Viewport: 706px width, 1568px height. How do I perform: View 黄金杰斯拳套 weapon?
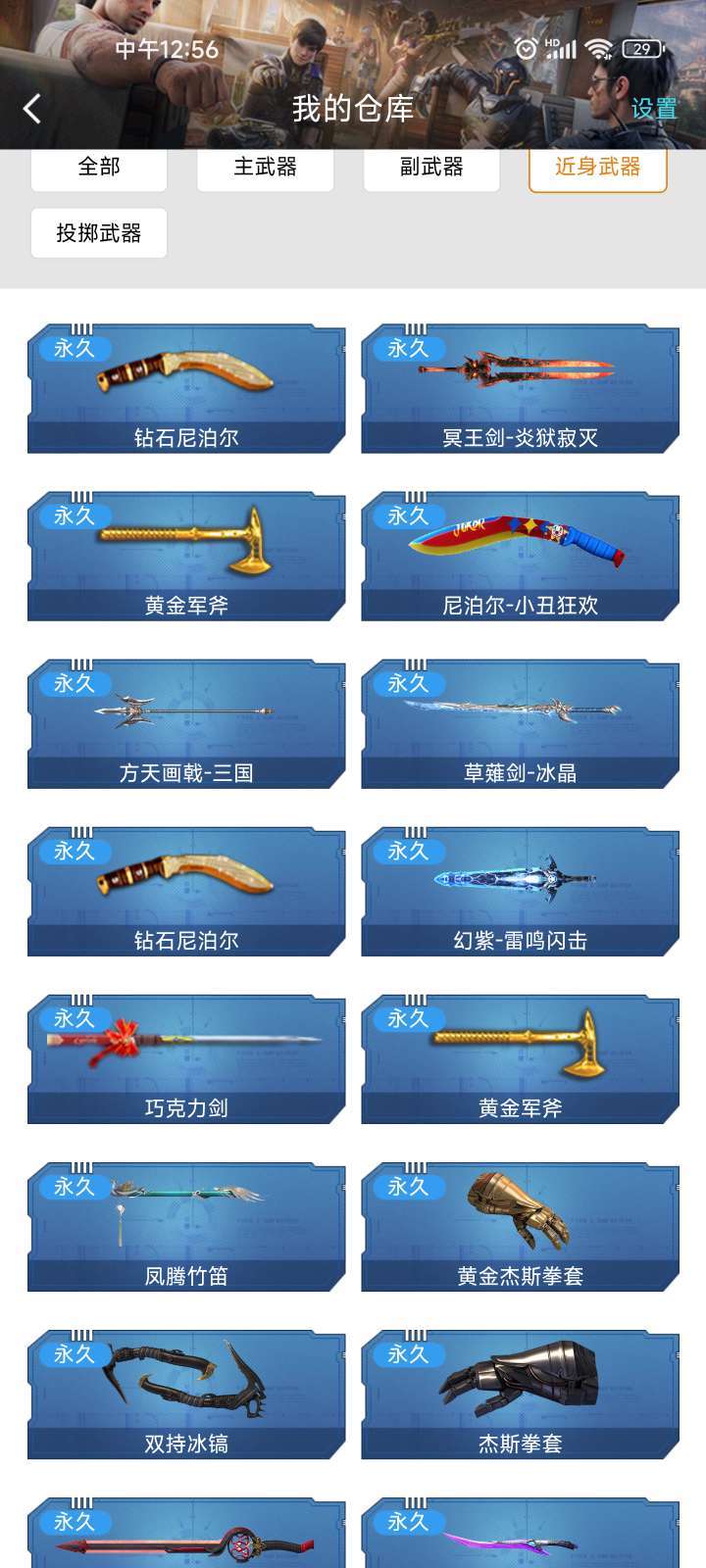(520, 1227)
